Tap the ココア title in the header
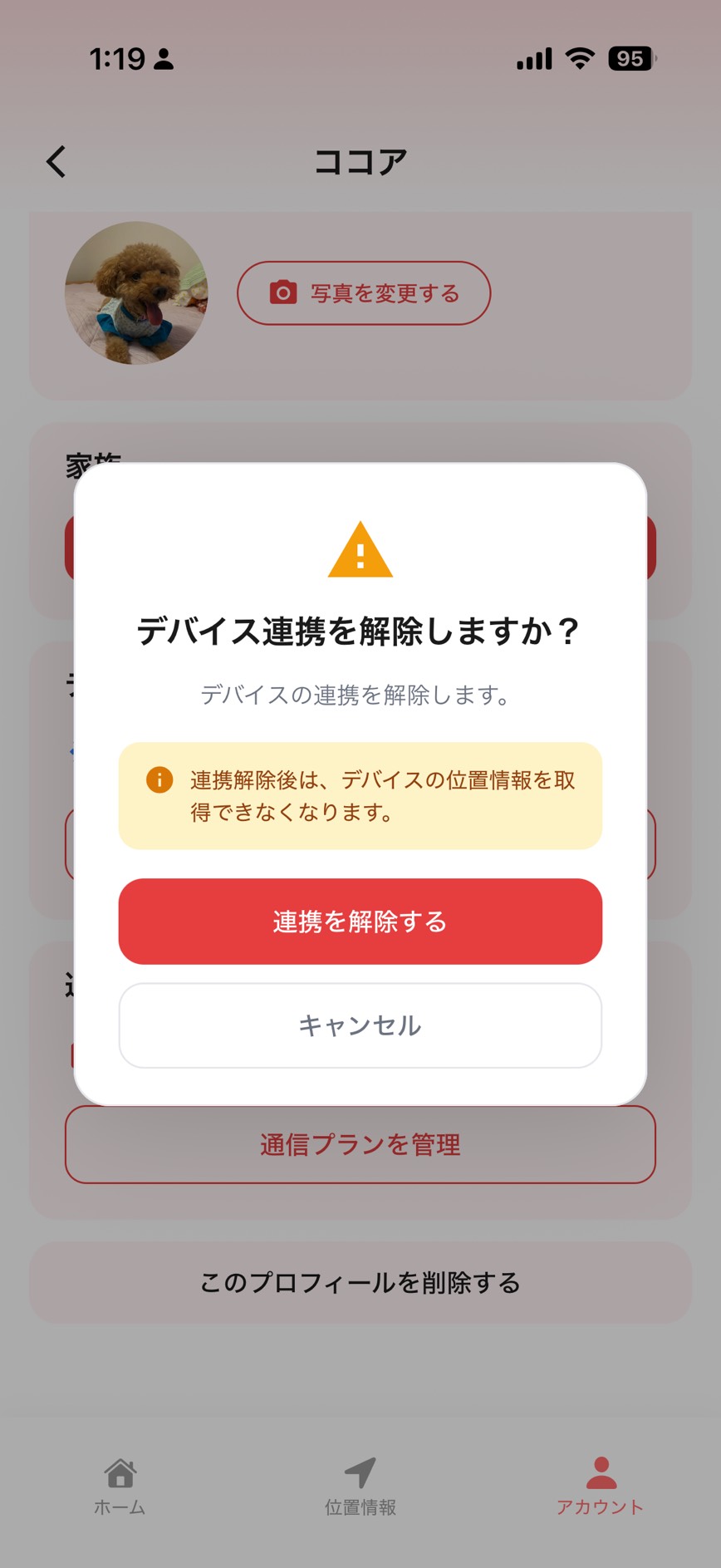 point(360,159)
